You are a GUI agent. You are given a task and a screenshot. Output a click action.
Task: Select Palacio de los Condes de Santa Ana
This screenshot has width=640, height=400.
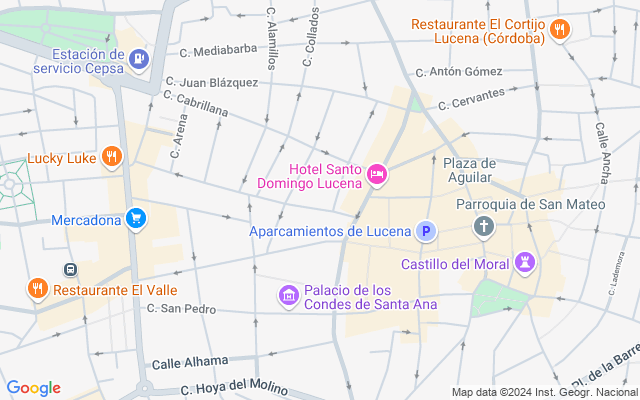(289, 295)
